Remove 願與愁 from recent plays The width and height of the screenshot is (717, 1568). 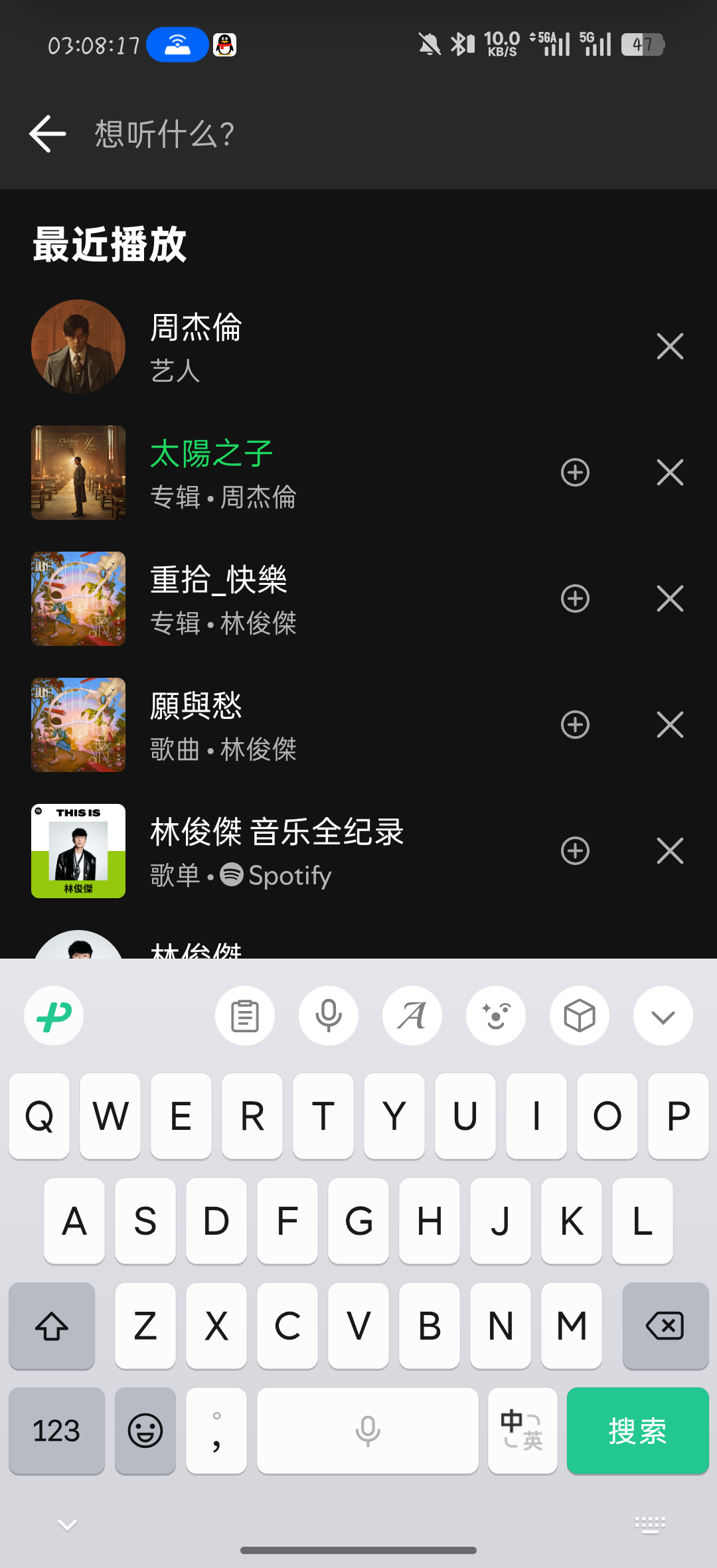point(670,725)
